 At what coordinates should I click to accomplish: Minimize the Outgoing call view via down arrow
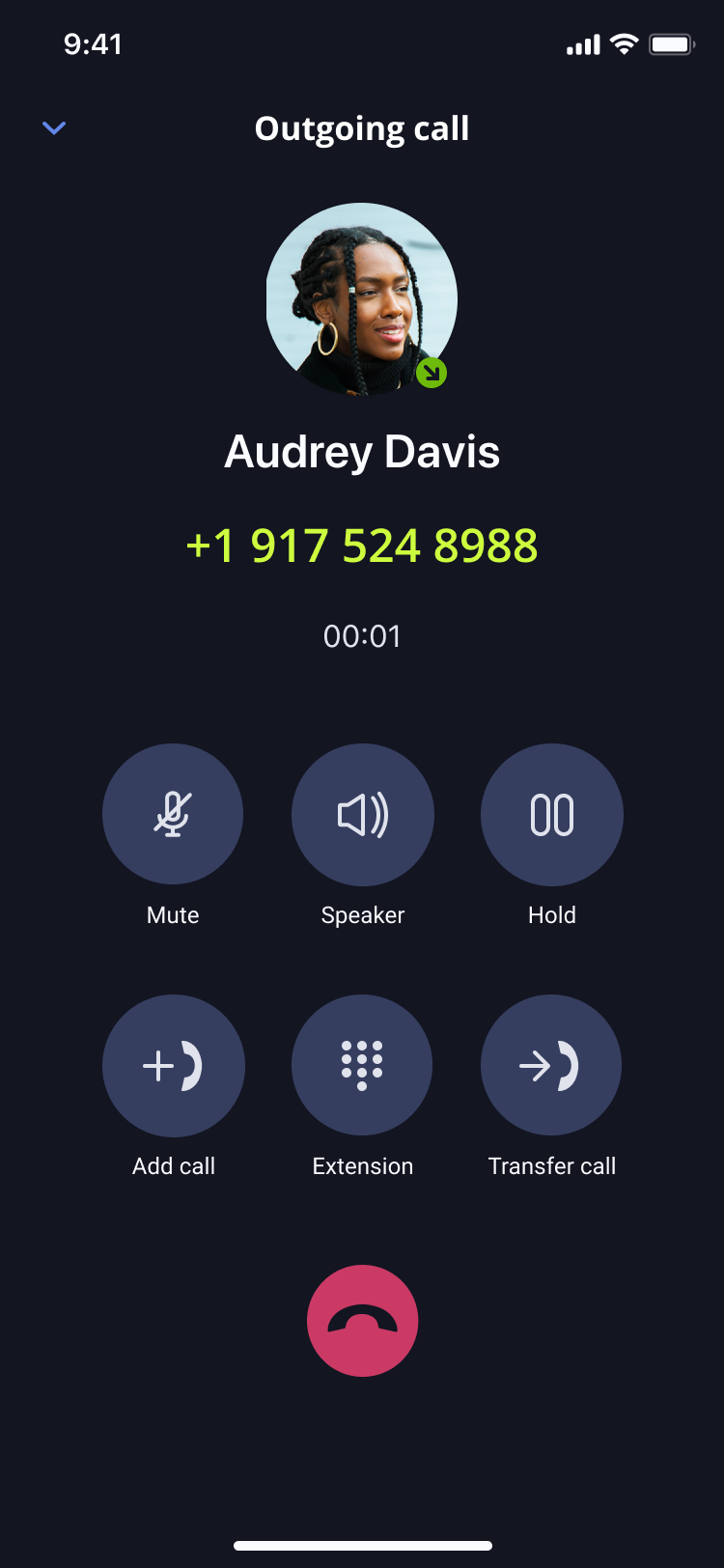point(54,127)
